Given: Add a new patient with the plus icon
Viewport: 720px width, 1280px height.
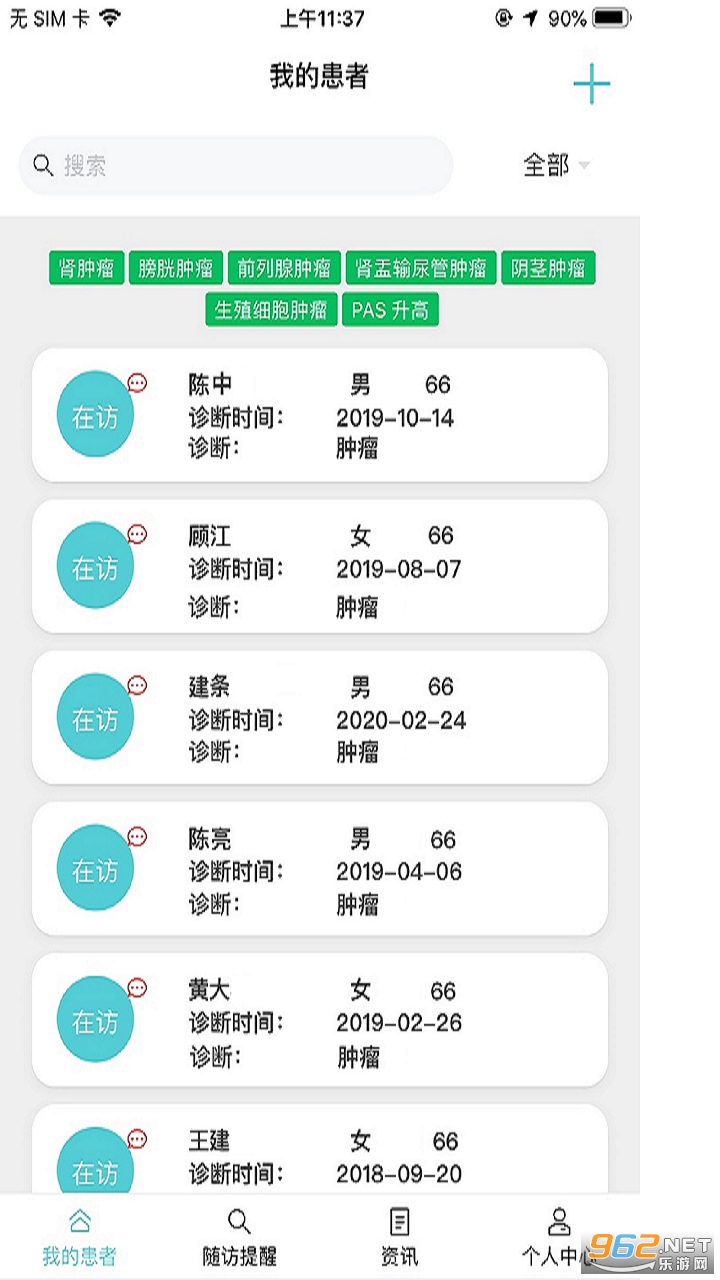Looking at the screenshot, I should pyautogui.click(x=591, y=84).
